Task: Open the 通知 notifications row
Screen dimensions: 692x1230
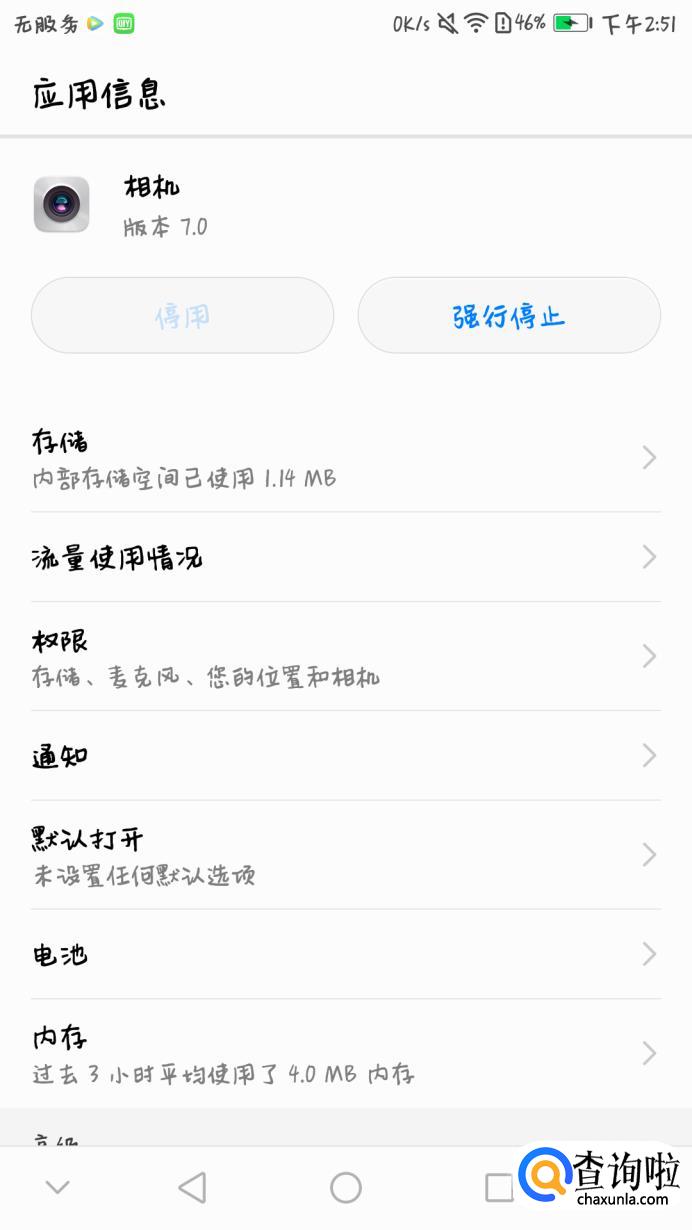Action: coord(345,755)
